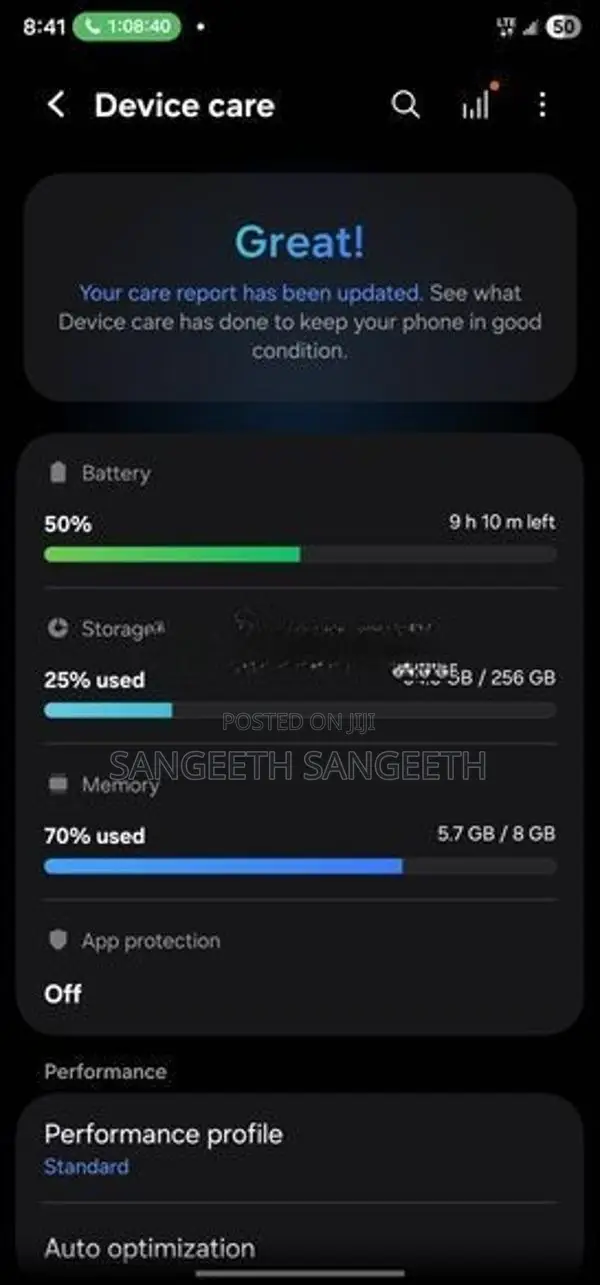
Task: Open Auto optimization settings
Action: point(300,1246)
